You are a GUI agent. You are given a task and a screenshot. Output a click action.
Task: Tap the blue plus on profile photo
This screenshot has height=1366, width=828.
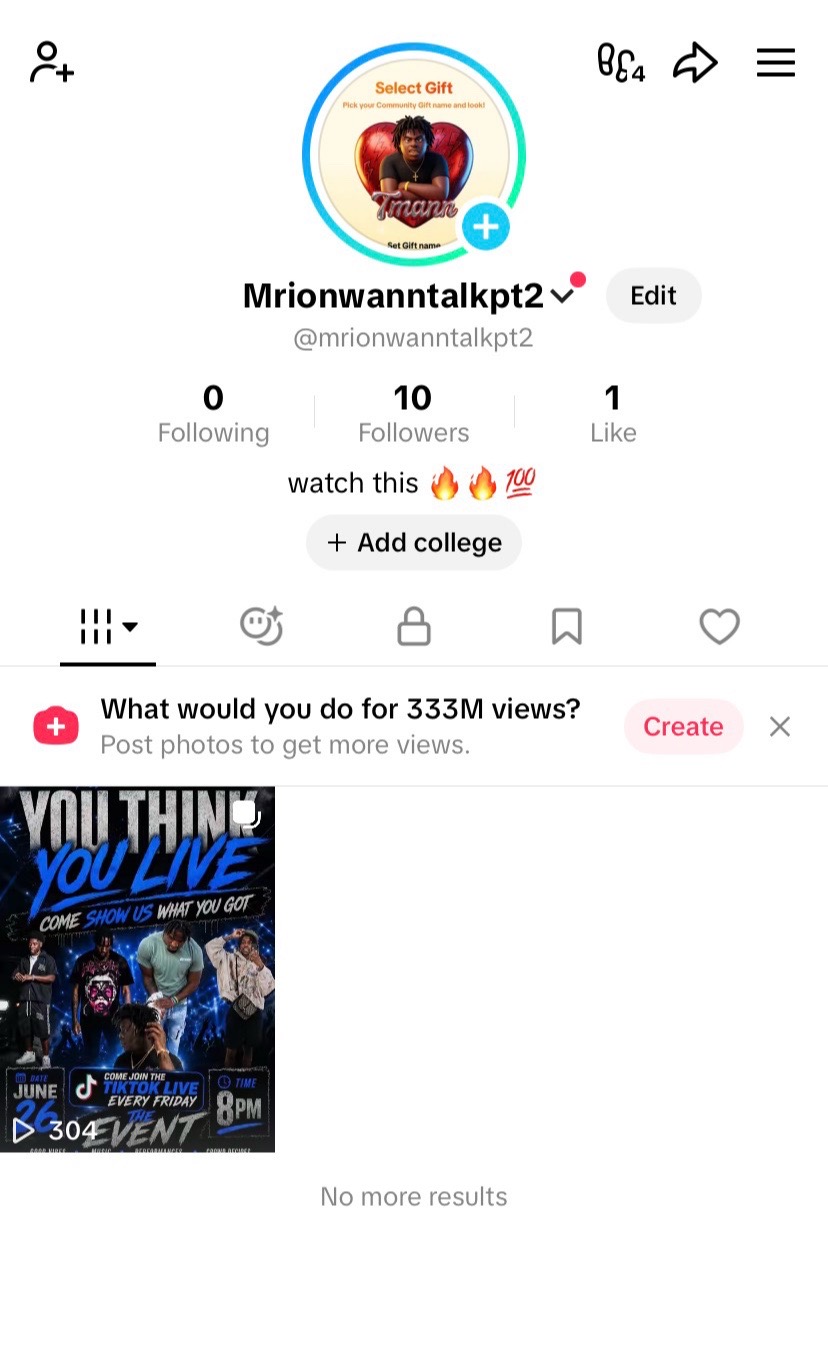coord(486,228)
